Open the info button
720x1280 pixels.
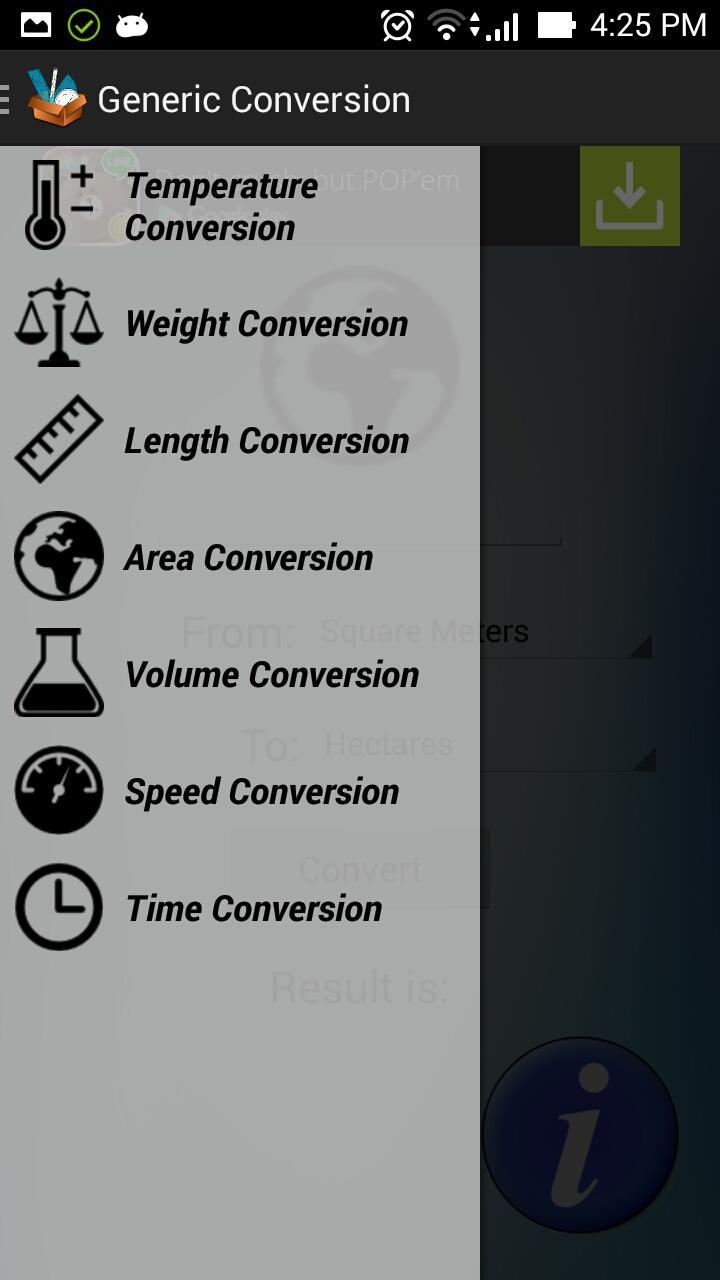[580, 1135]
